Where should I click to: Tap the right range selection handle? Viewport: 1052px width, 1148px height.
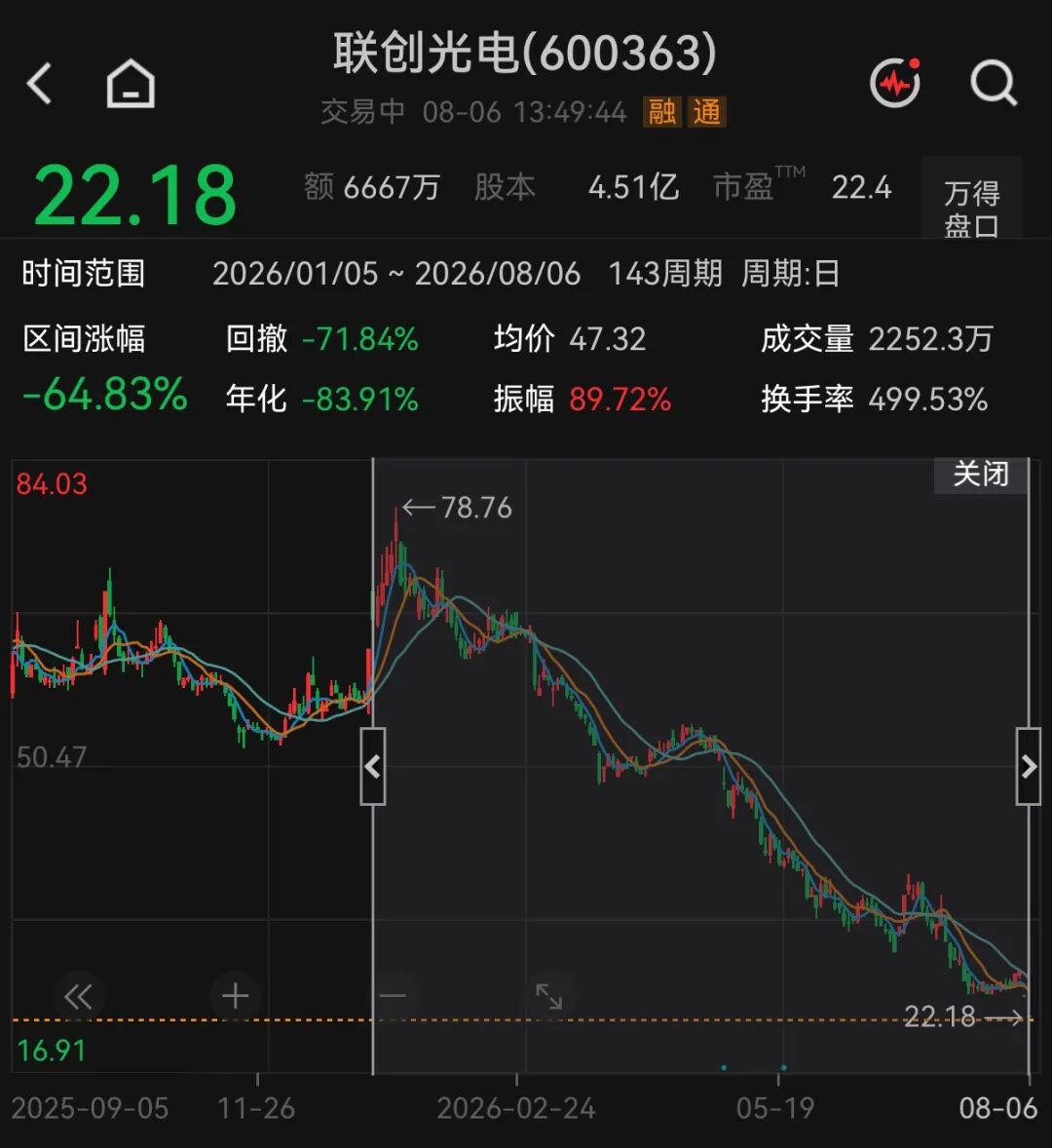pyautogui.click(x=1028, y=767)
